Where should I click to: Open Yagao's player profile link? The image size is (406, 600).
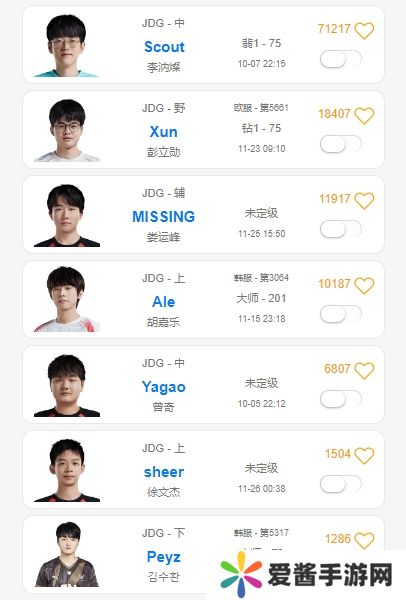164,387
